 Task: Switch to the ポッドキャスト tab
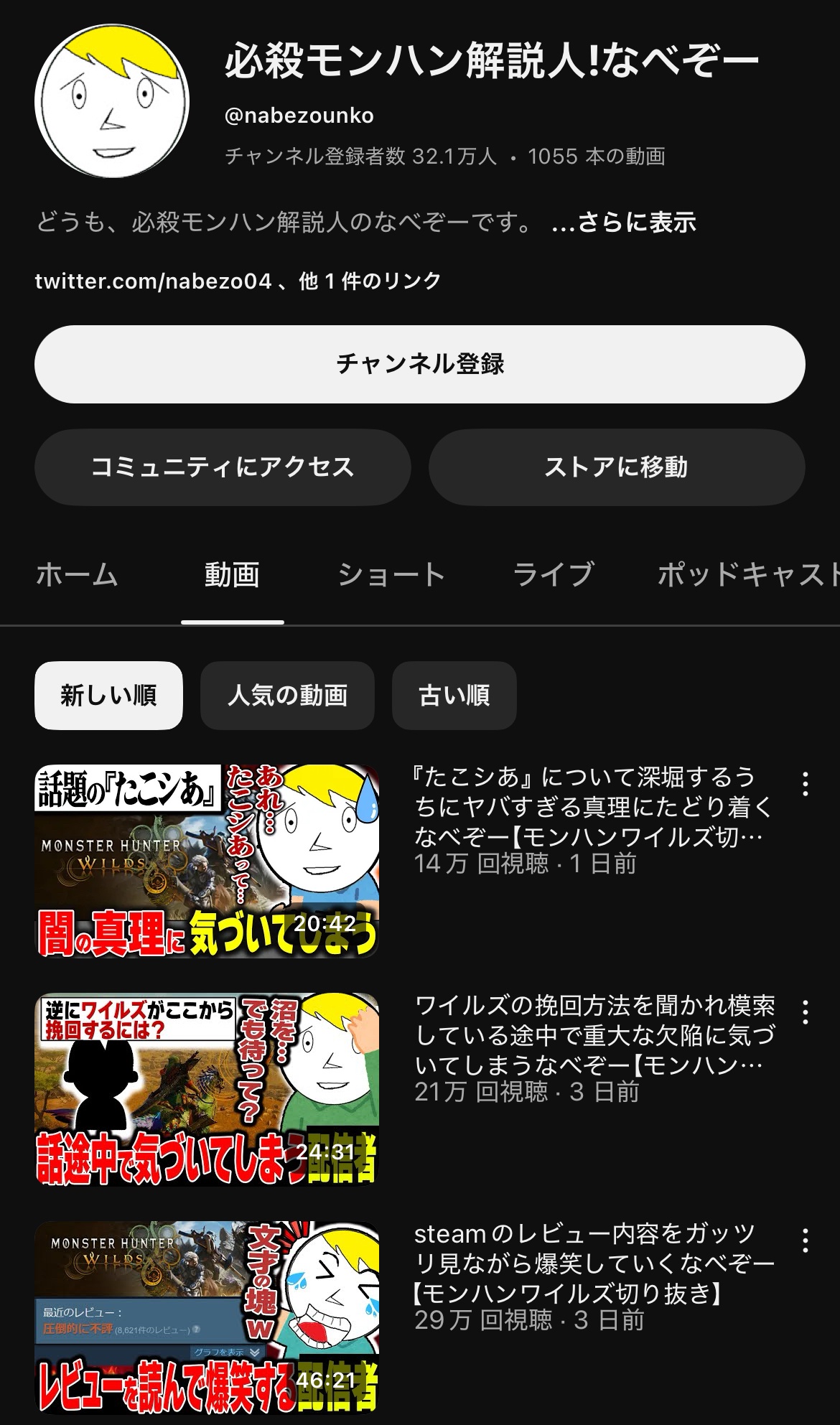tap(748, 574)
